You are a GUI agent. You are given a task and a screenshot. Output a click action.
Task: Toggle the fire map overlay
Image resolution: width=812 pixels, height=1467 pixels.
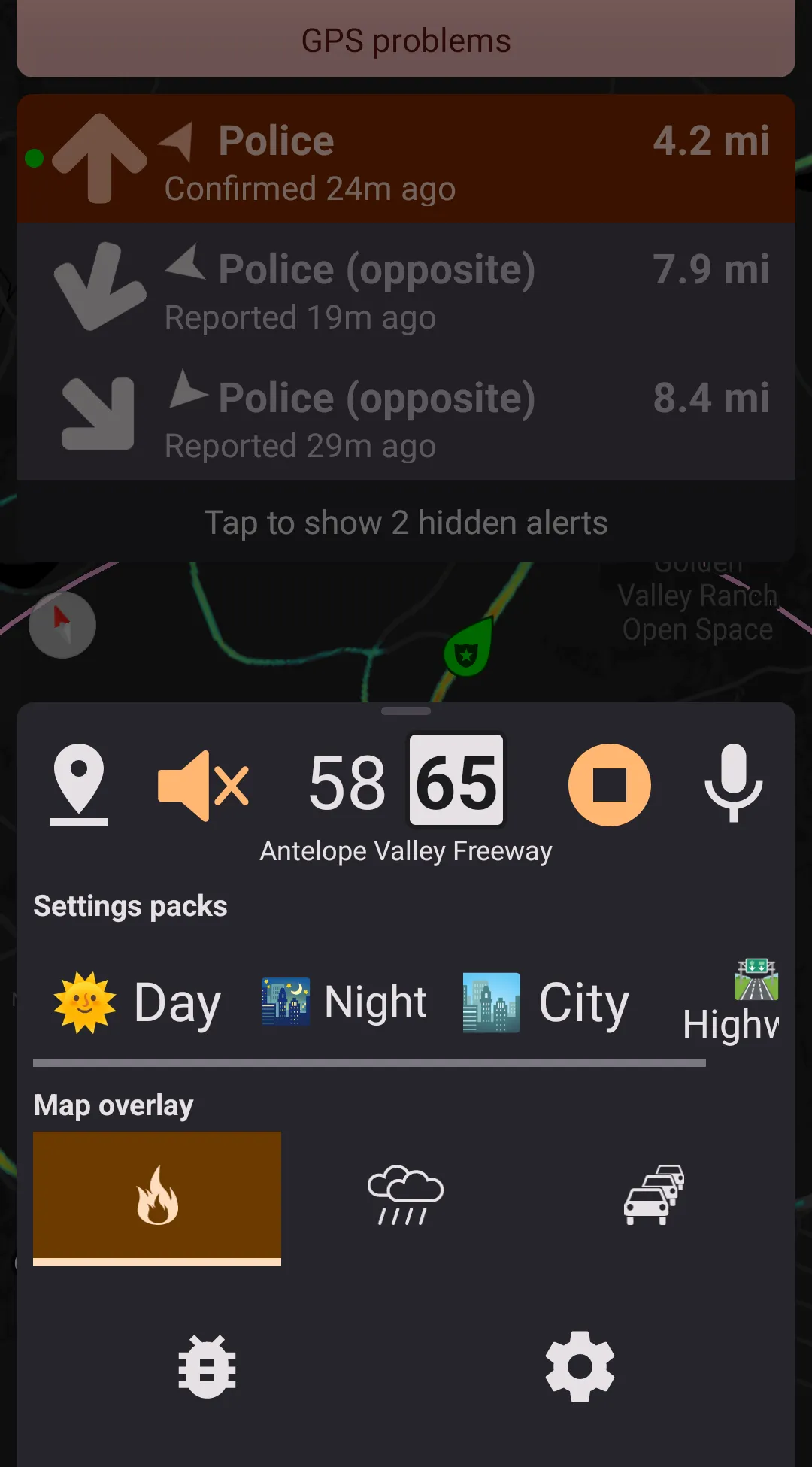point(157,1196)
